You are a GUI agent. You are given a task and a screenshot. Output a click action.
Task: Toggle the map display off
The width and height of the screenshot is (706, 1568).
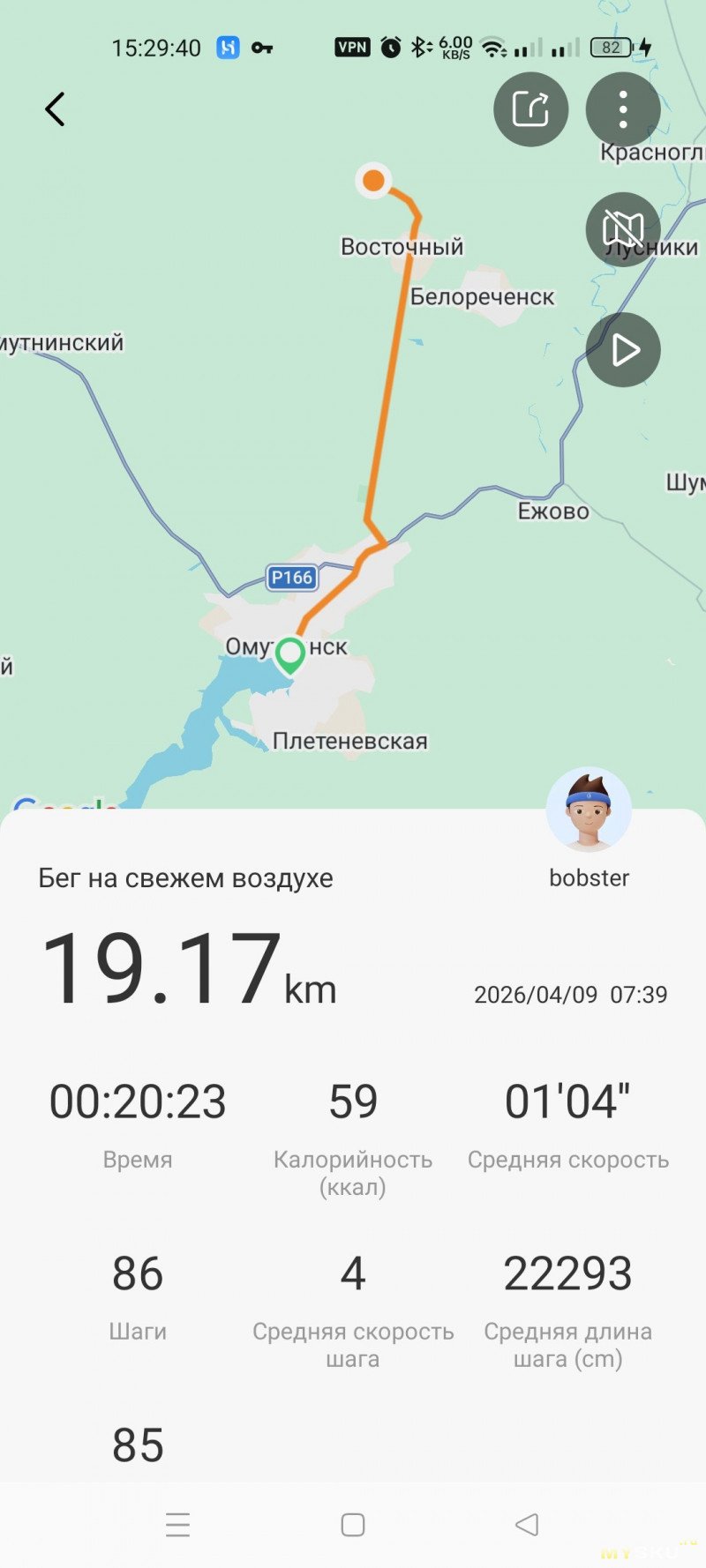[x=623, y=229]
